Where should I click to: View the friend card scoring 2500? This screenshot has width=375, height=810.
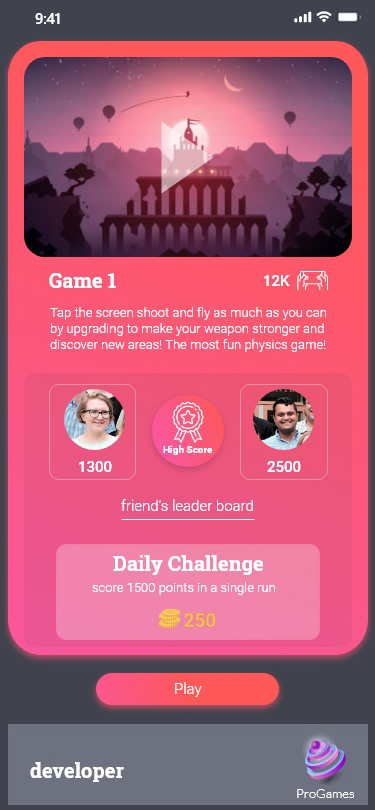284,432
